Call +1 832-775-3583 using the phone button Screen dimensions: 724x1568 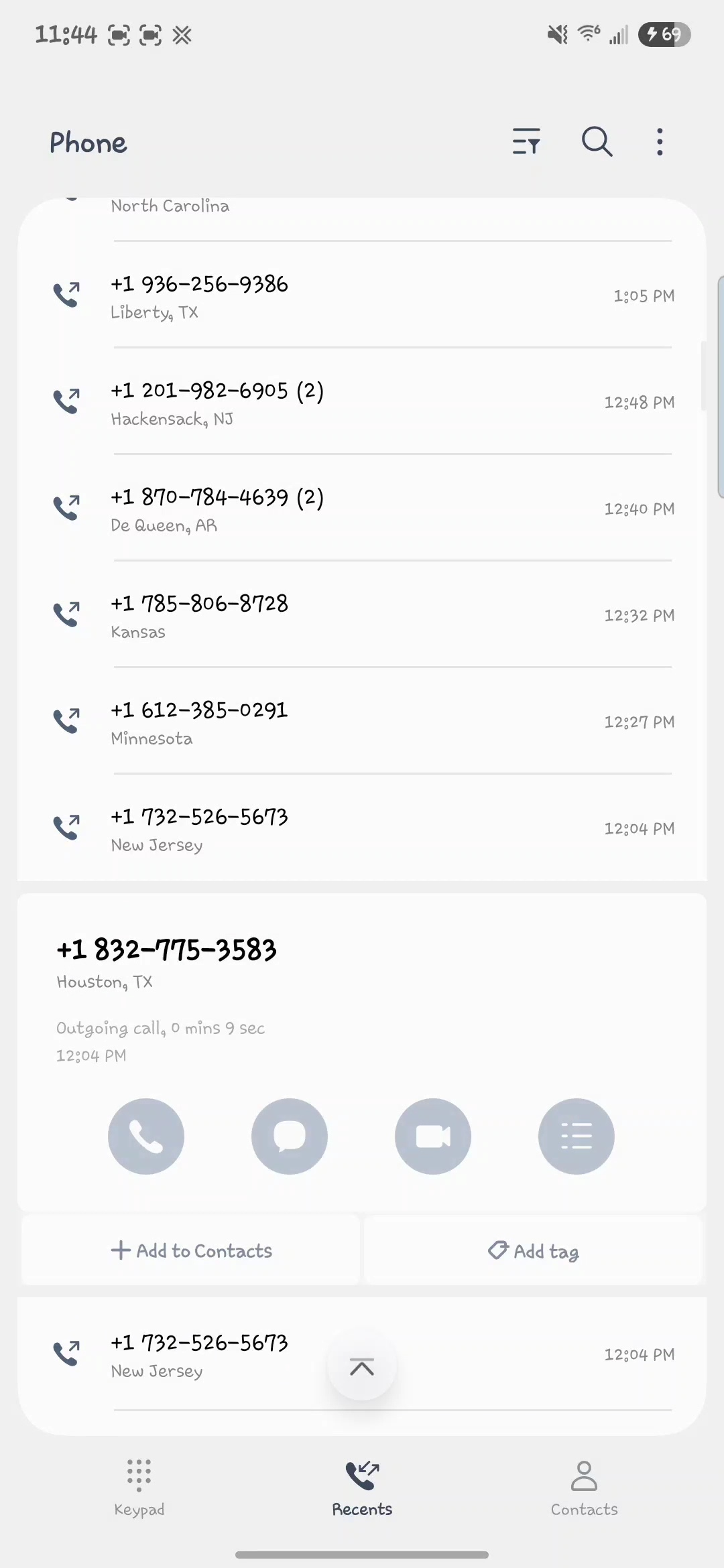click(x=146, y=1136)
